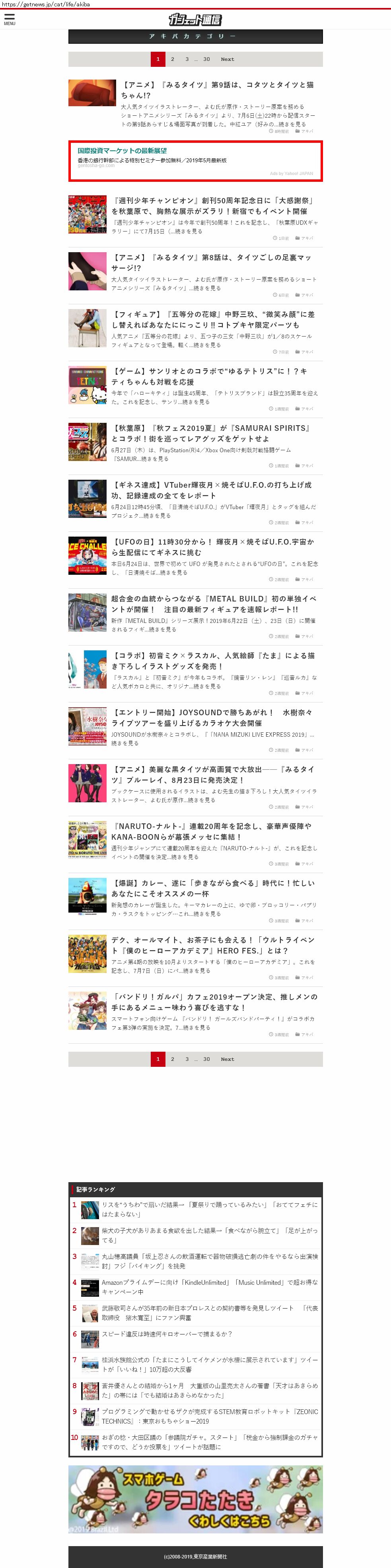Go to page 2 in top pagination
391x1568 pixels.
point(172,59)
